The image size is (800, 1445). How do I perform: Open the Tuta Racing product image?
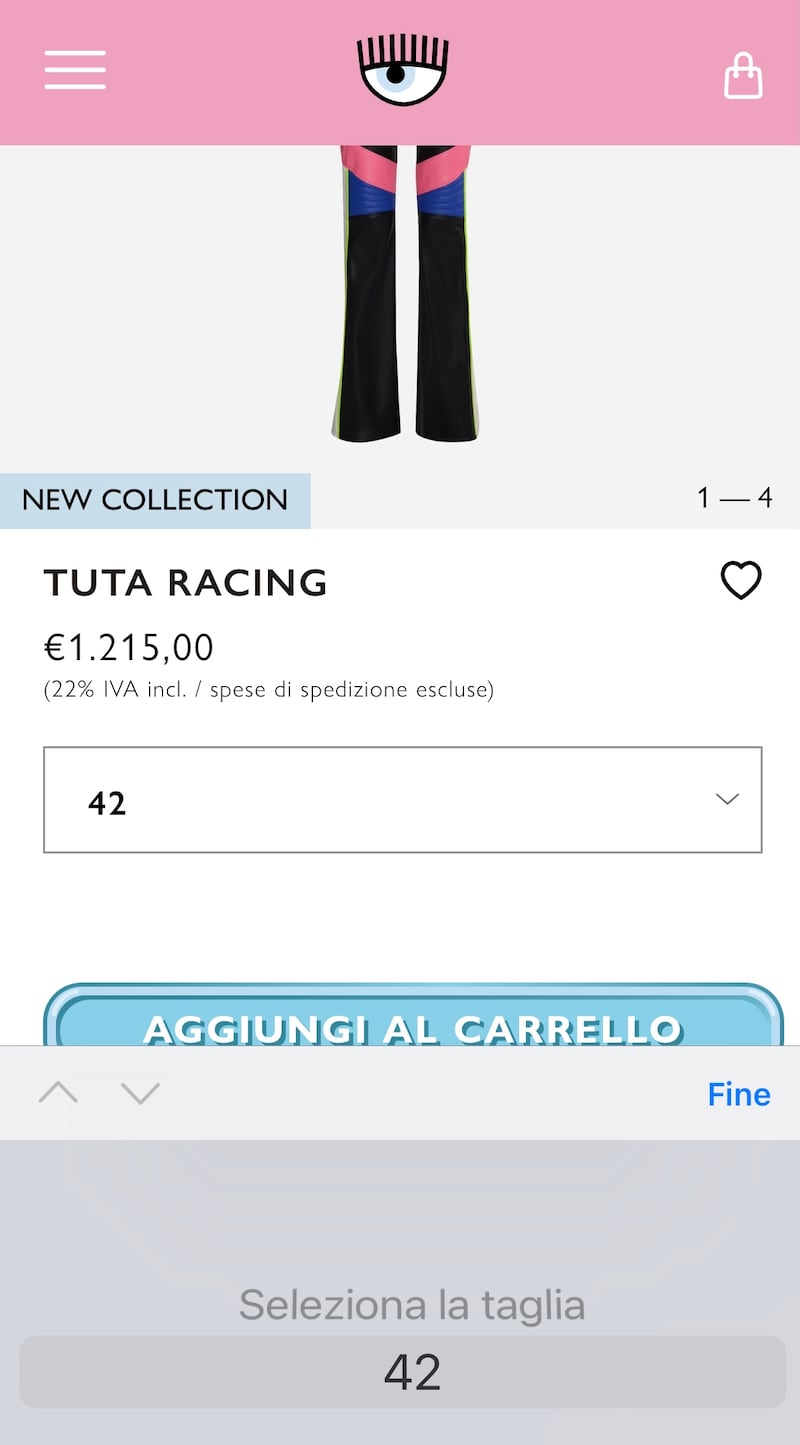click(405, 295)
